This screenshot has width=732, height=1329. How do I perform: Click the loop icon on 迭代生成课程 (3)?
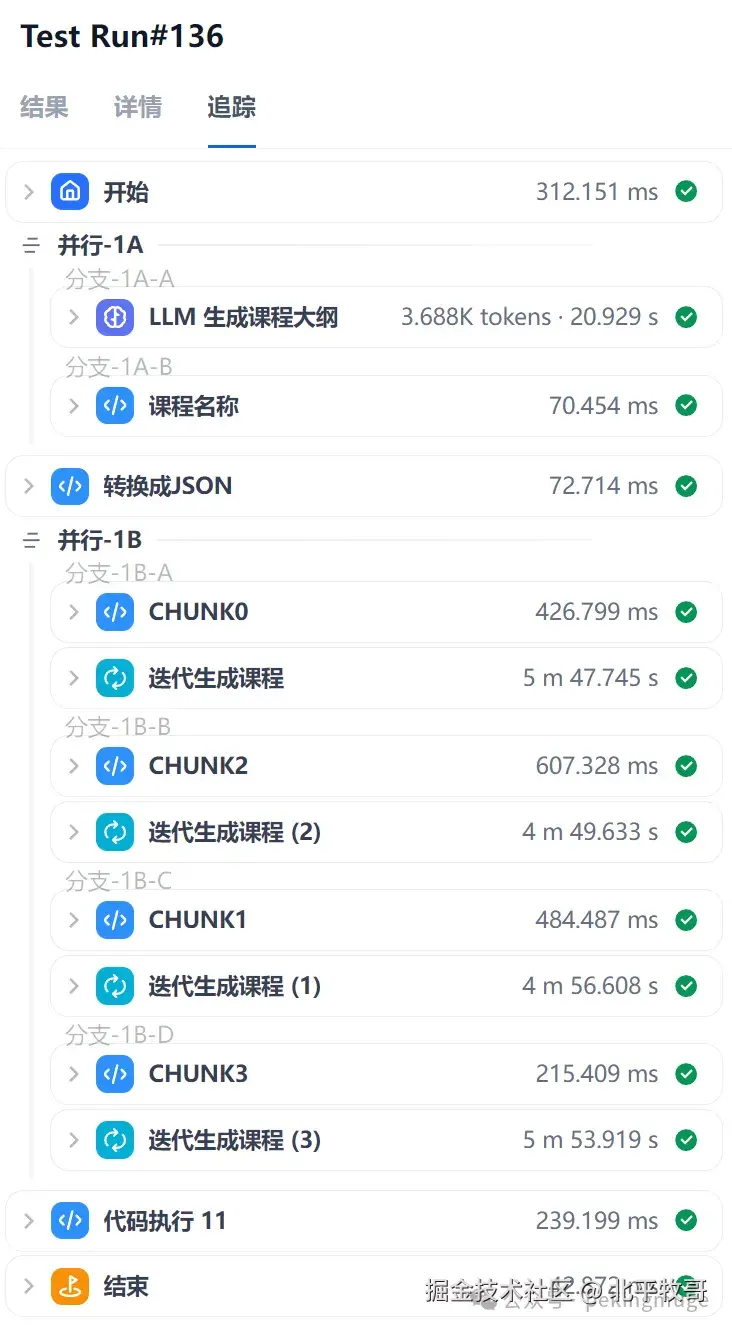[115, 1140]
